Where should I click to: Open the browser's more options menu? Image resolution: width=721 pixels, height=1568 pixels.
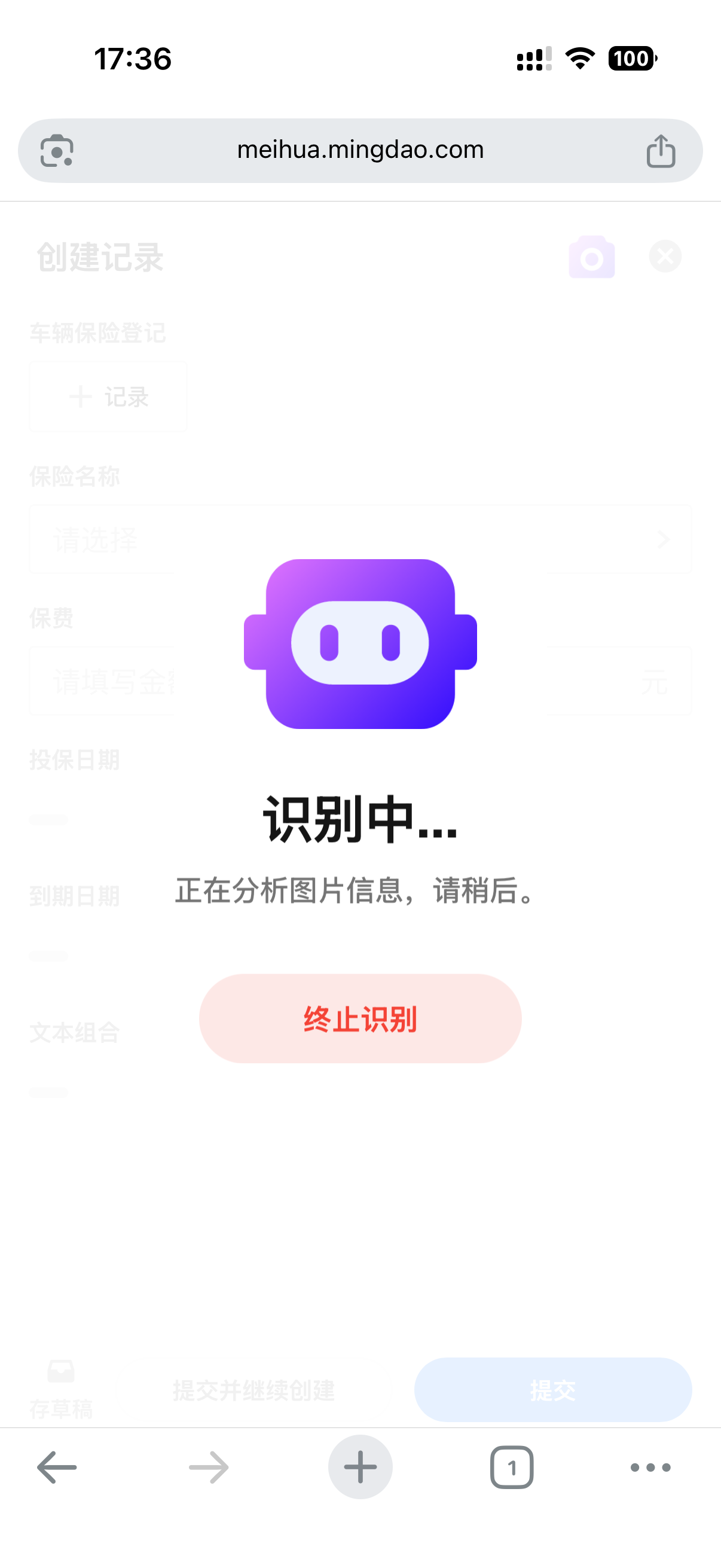pyautogui.click(x=650, y=1467)
